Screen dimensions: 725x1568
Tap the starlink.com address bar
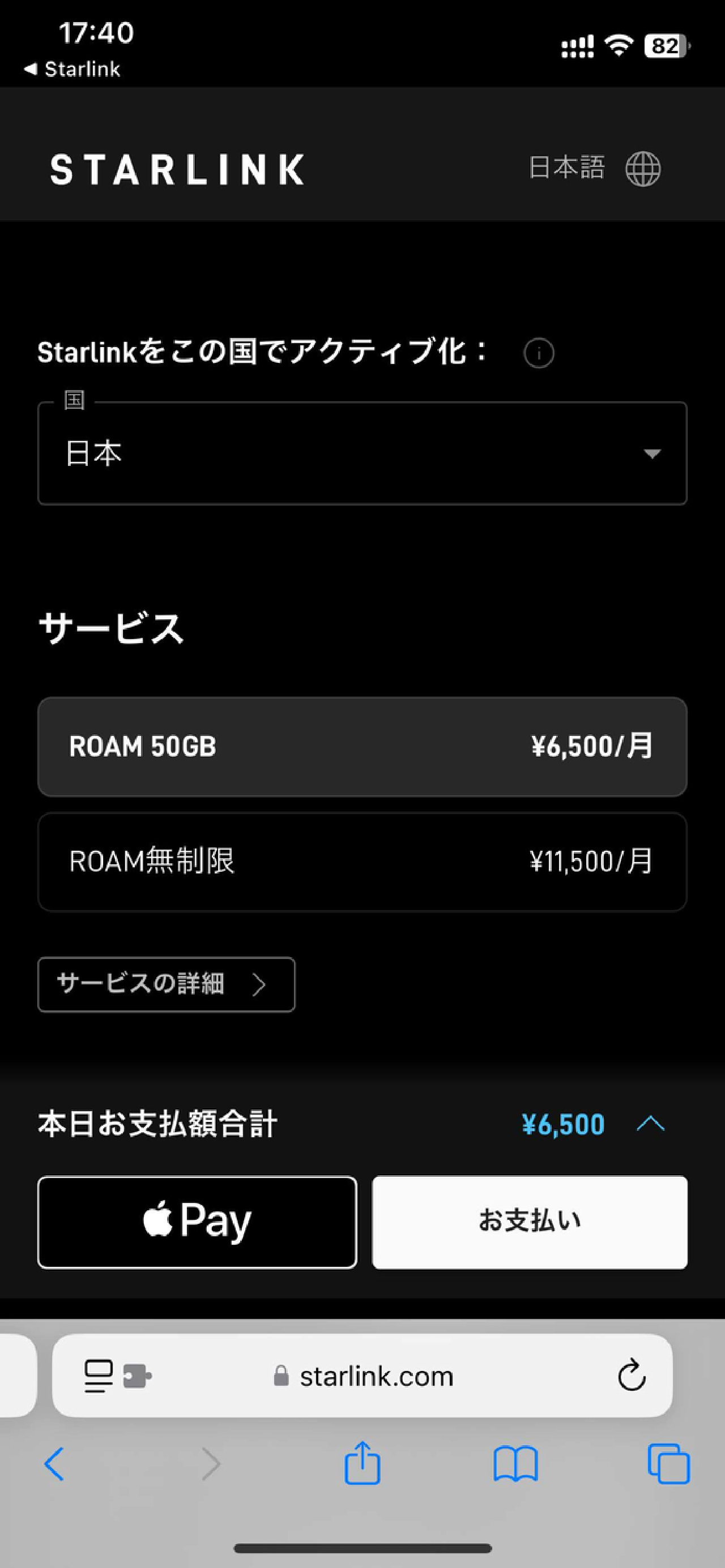click(364, 1376)
